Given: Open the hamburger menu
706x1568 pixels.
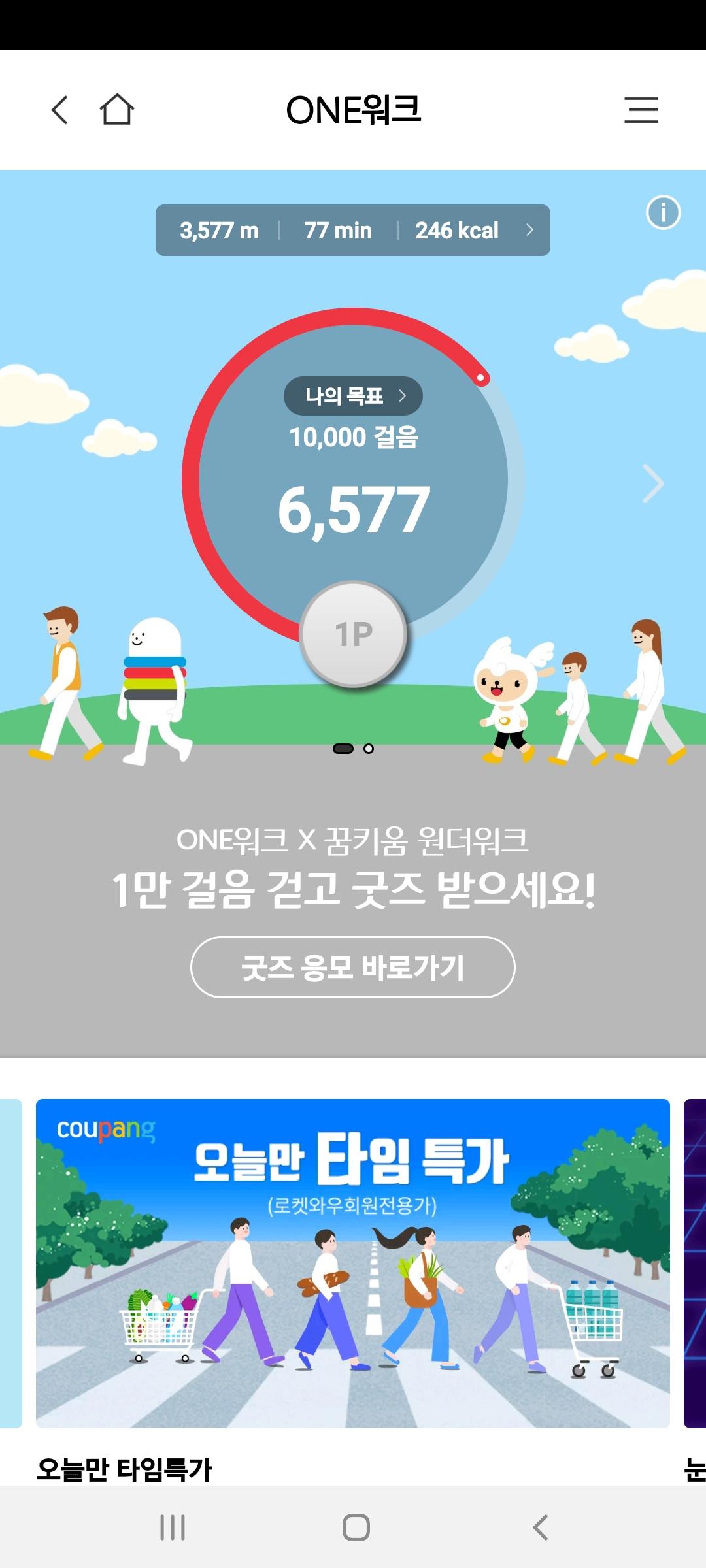Looking at the screenshot, I should [641, 110].
